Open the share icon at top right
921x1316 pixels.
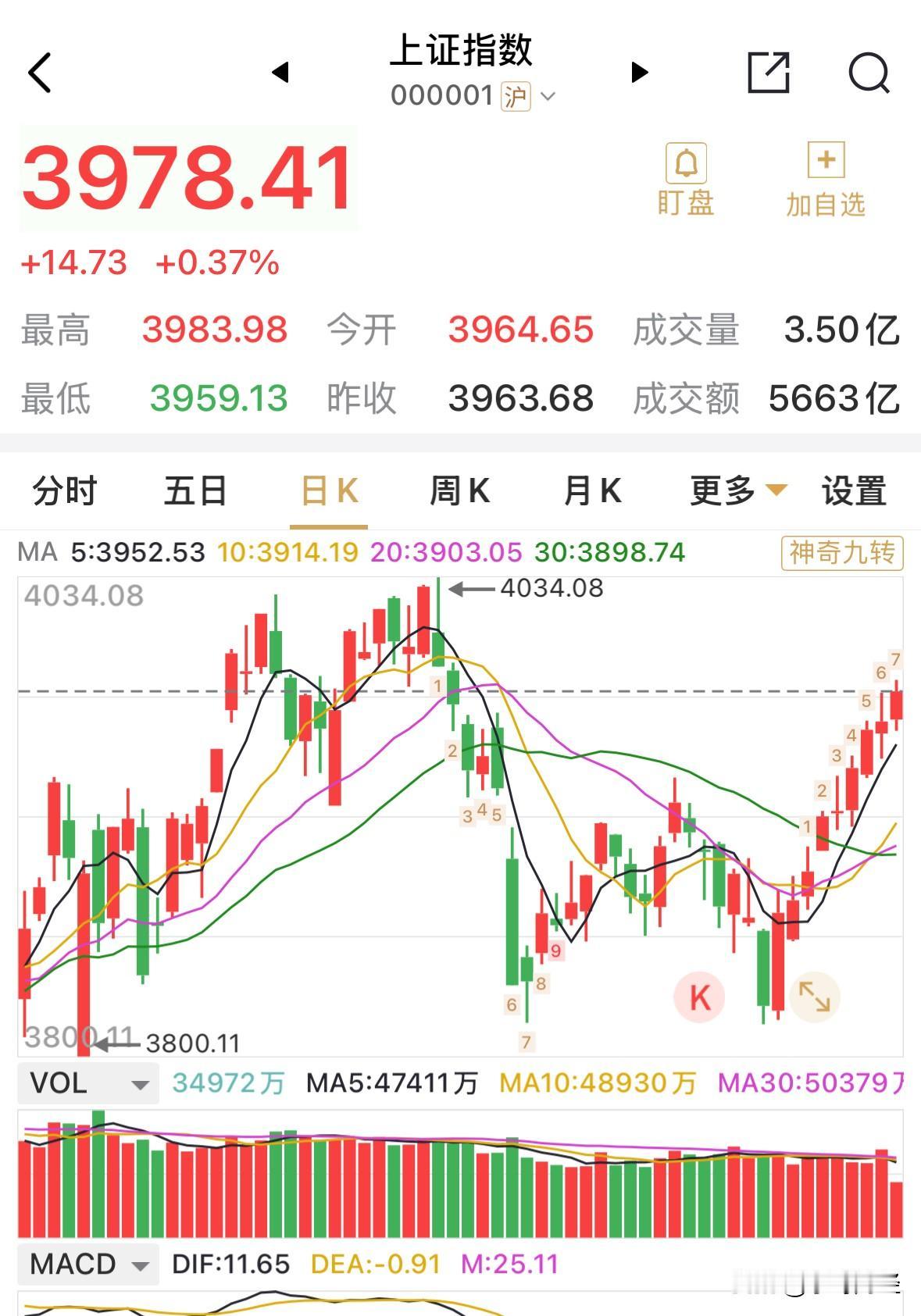[x=769, y=74]
